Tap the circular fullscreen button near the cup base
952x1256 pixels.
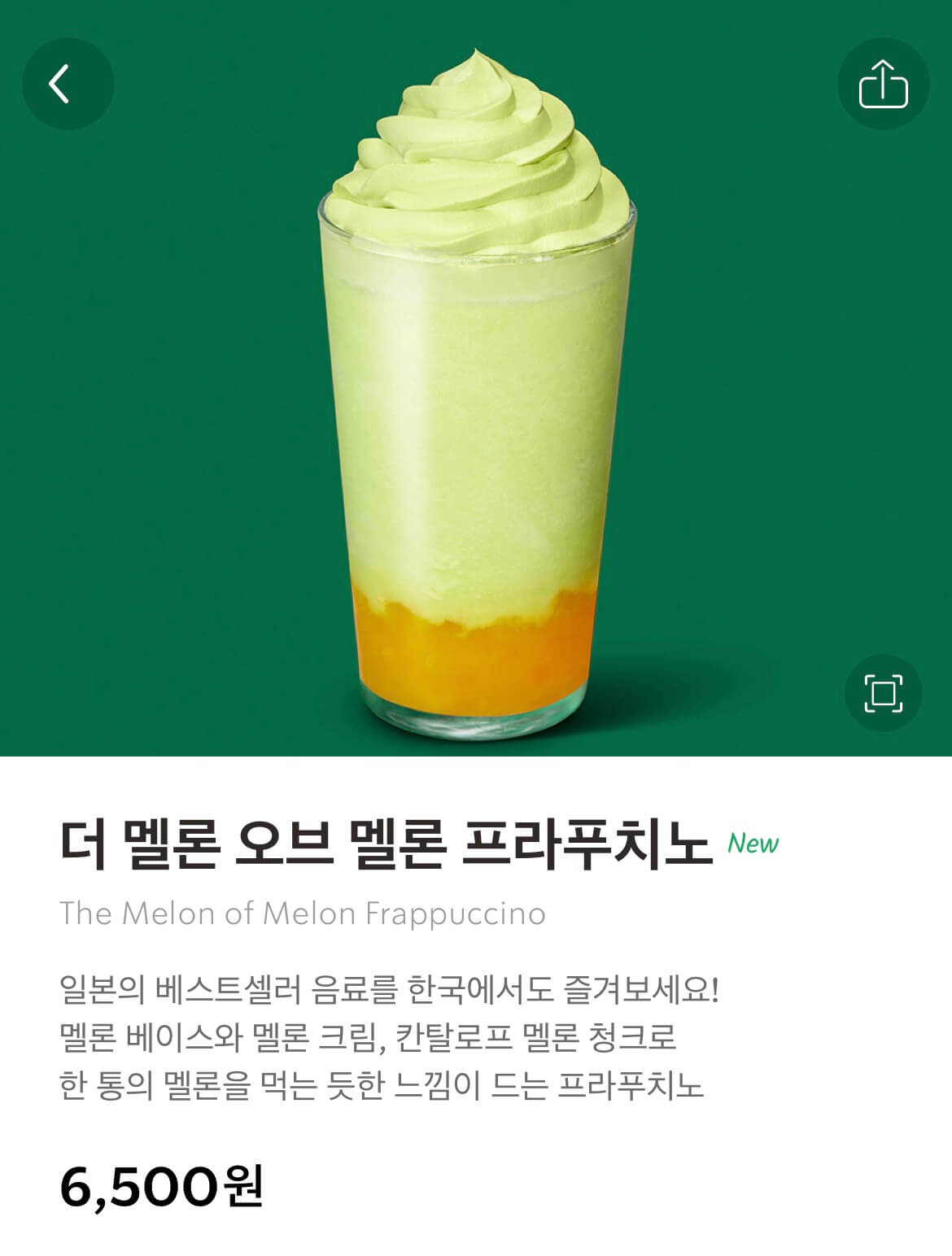coord(884,693)
